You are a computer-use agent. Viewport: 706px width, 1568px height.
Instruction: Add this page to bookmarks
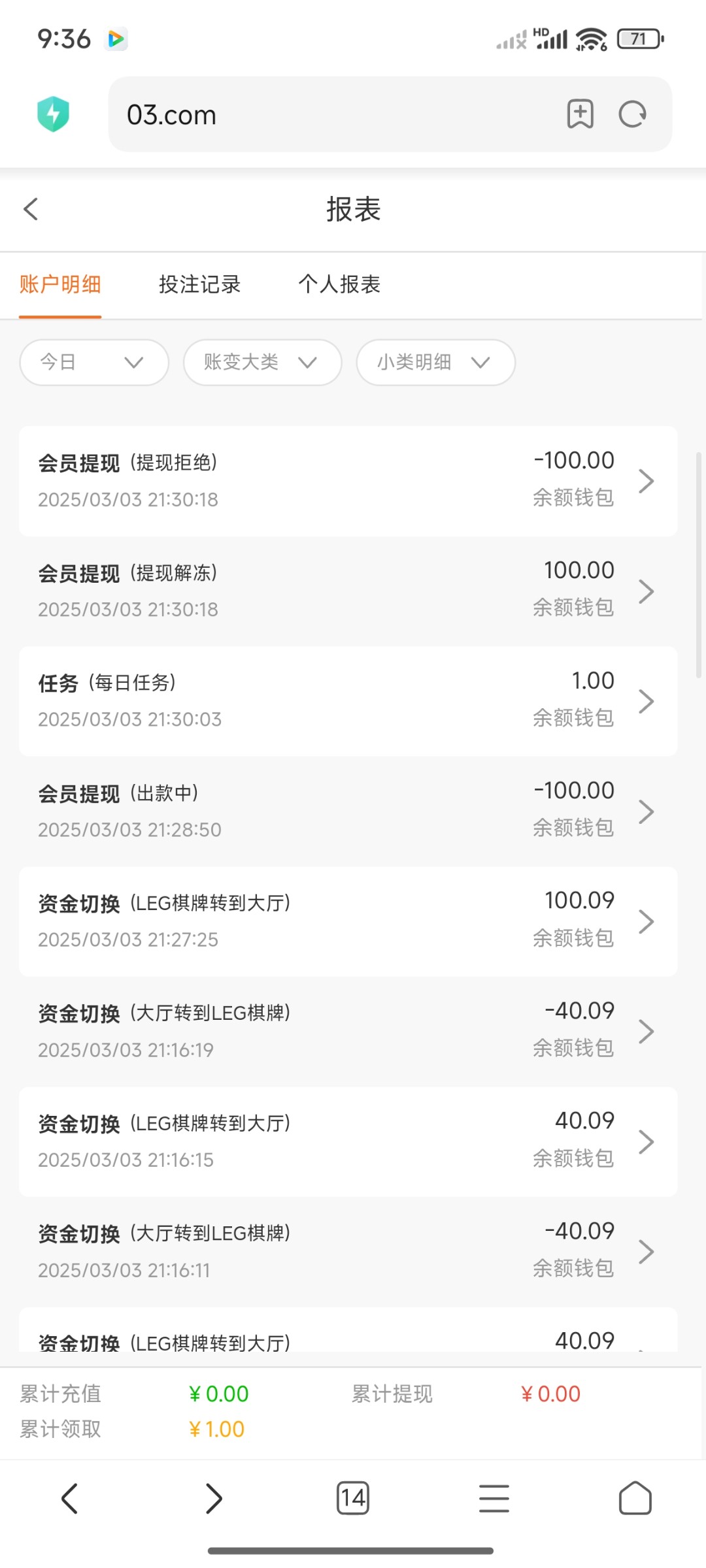click(x=580, y=114)
